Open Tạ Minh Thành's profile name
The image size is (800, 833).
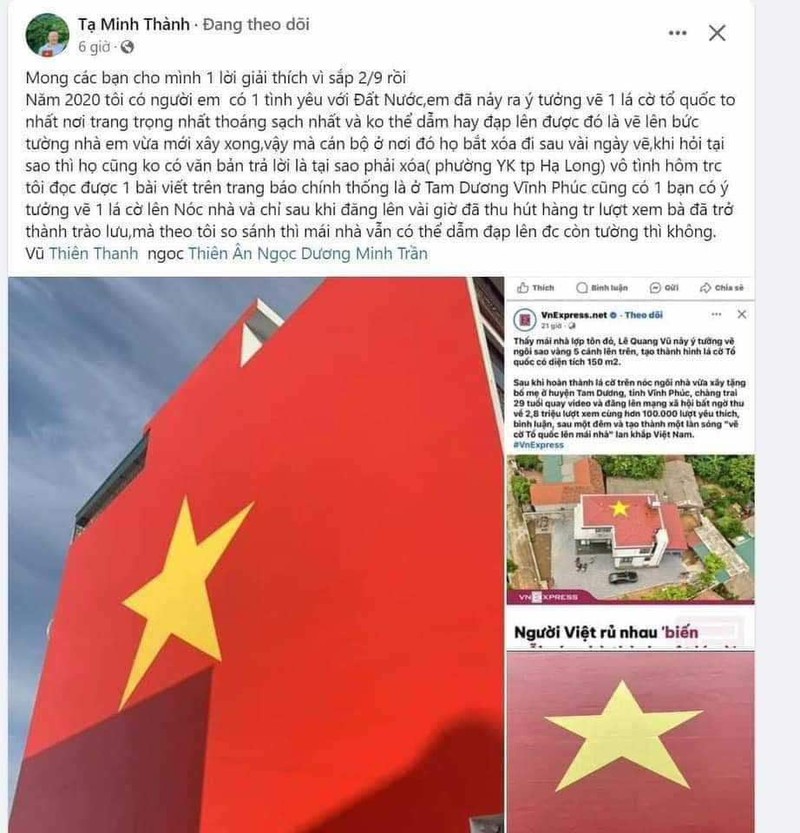tap(134, 25)
